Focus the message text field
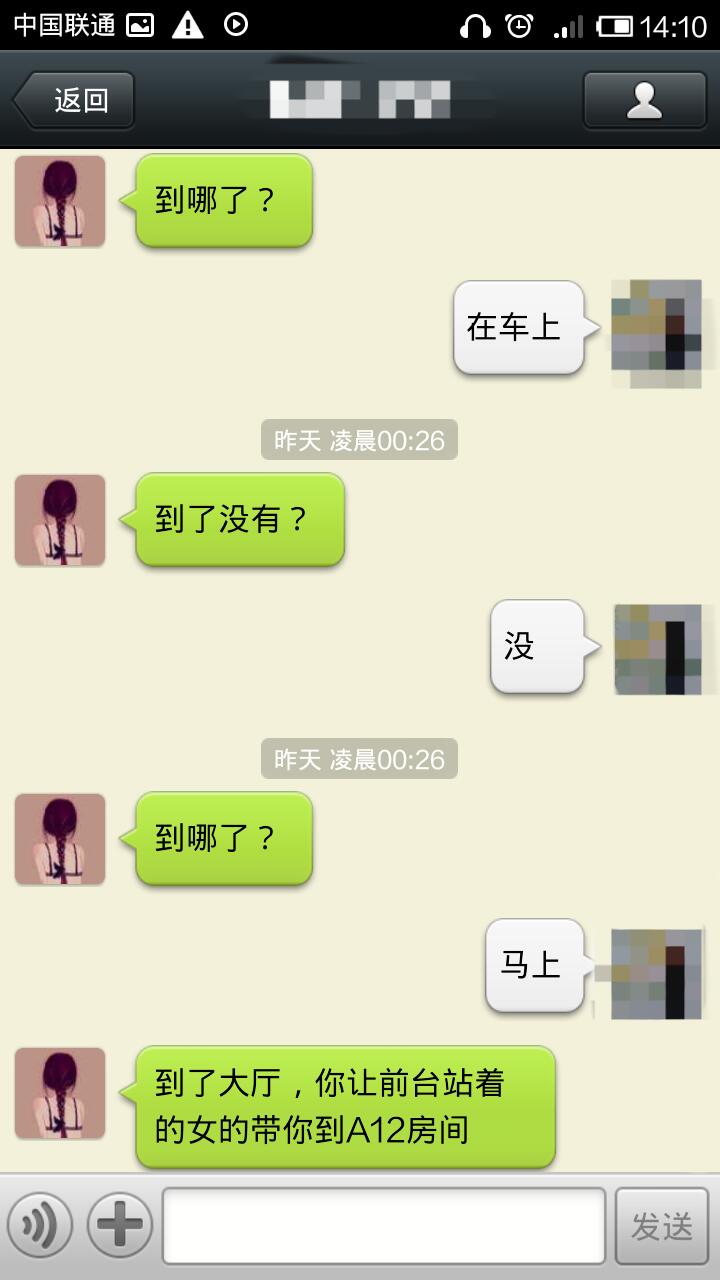Viewport: 720px width, 1280px height. coord(384,1225)
